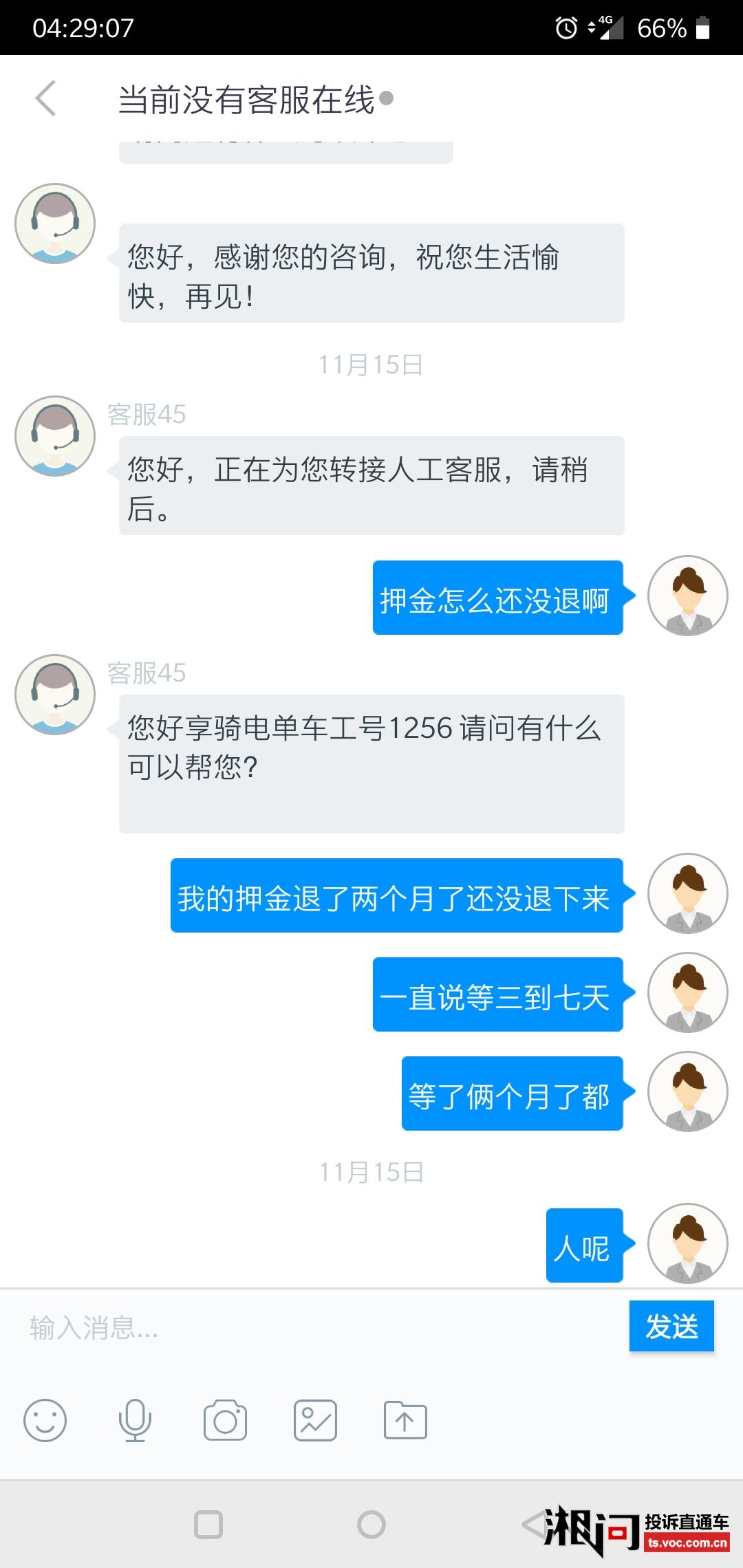The height and width of the screenshot is (1568, 743).
Task: Open the camera to take a photo
Action: (225, 1420)
